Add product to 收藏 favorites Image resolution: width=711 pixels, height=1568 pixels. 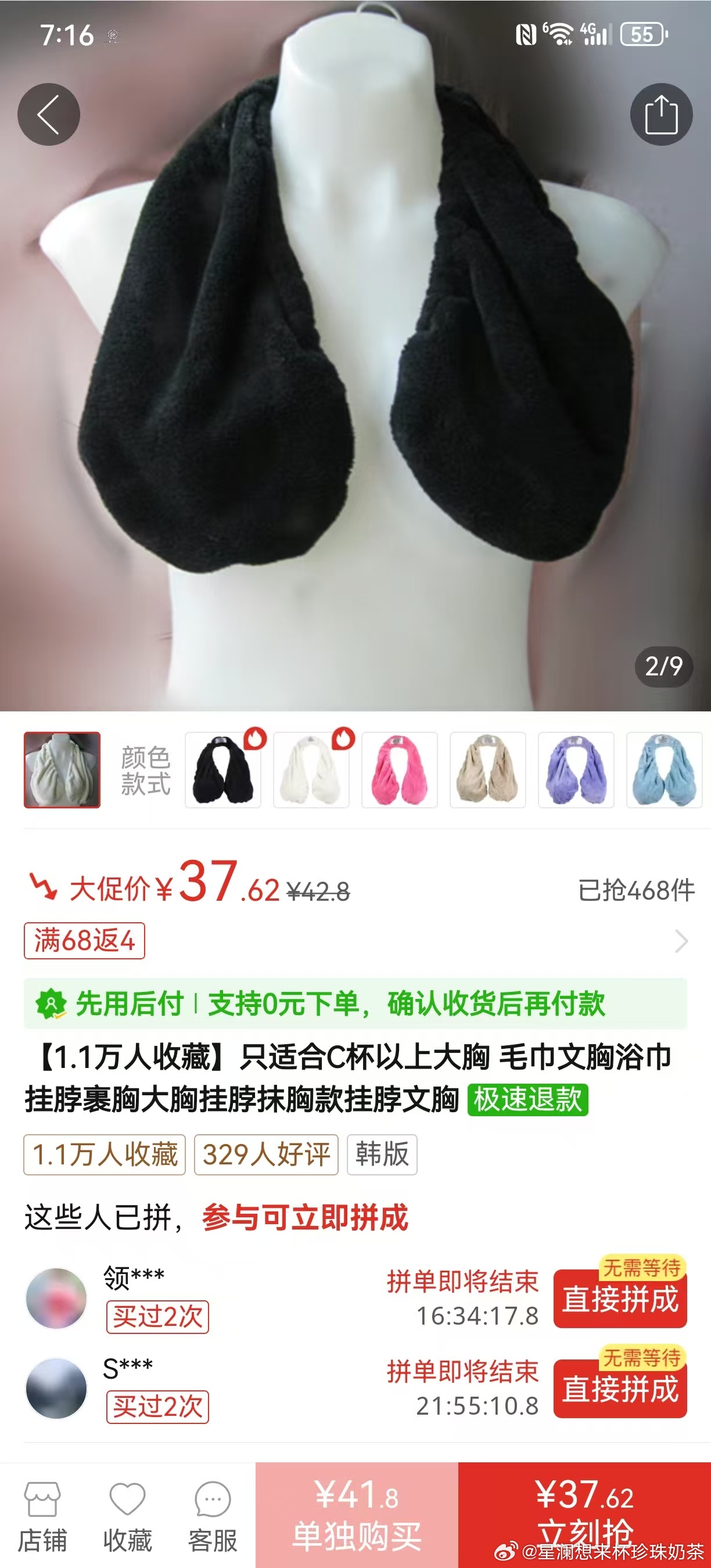click(x=127, y=1516)
